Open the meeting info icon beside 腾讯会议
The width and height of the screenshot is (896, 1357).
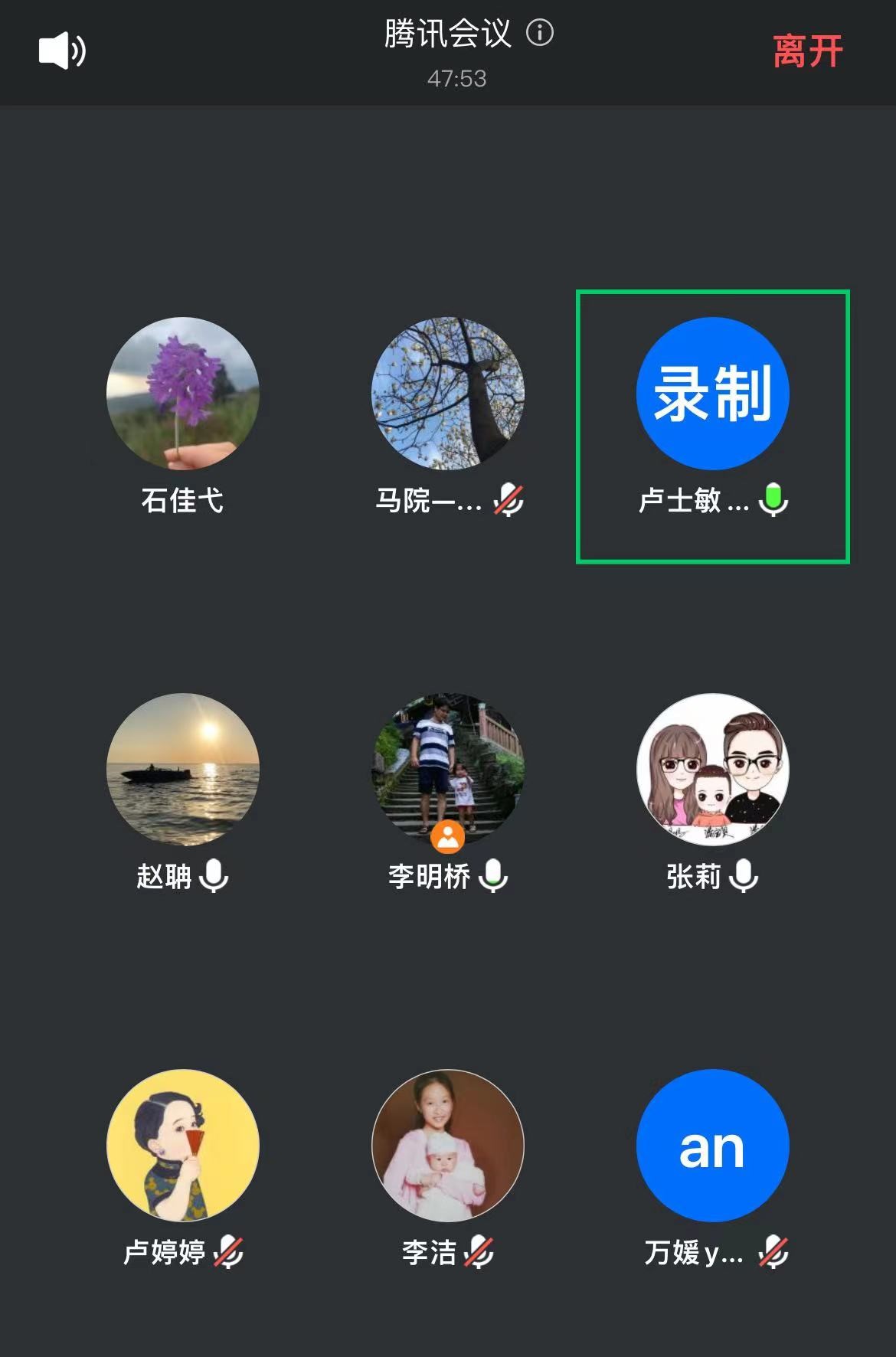point(540,33)
